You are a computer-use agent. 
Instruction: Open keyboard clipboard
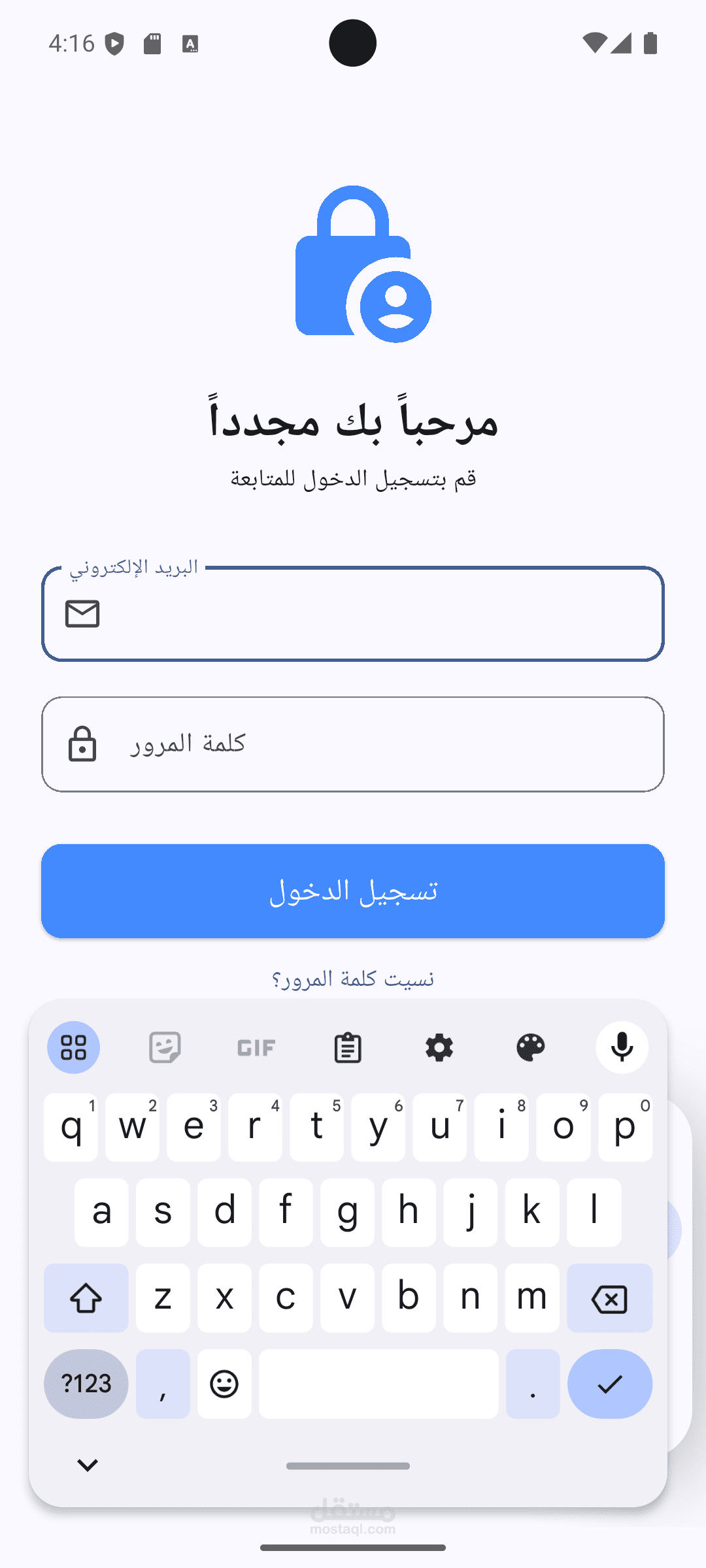point(348,1047)
